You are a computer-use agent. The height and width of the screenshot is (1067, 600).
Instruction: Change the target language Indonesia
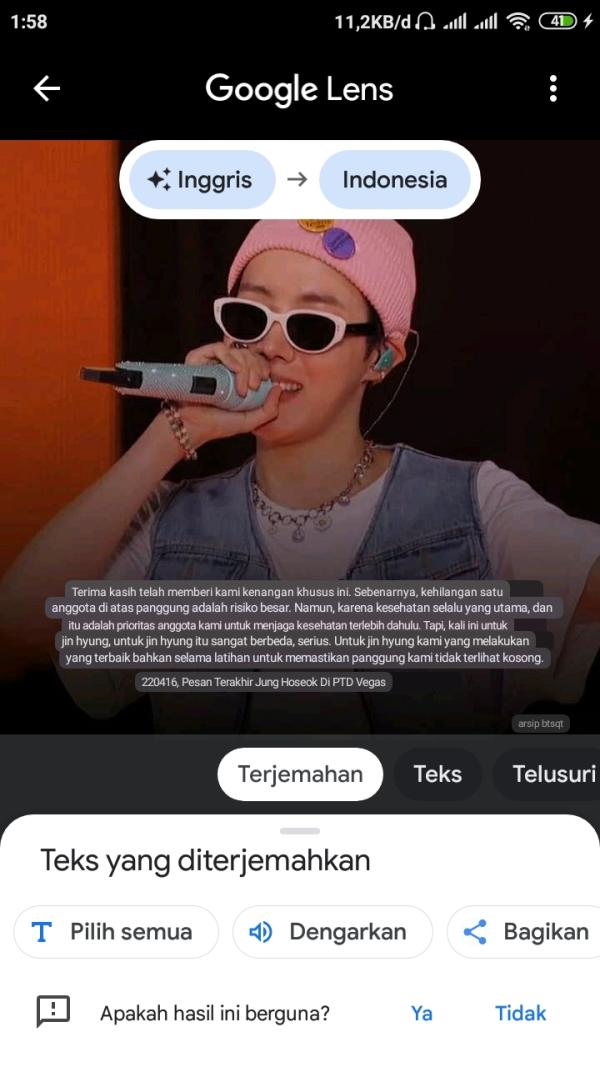pyautogui.click(x=394, y=180)
